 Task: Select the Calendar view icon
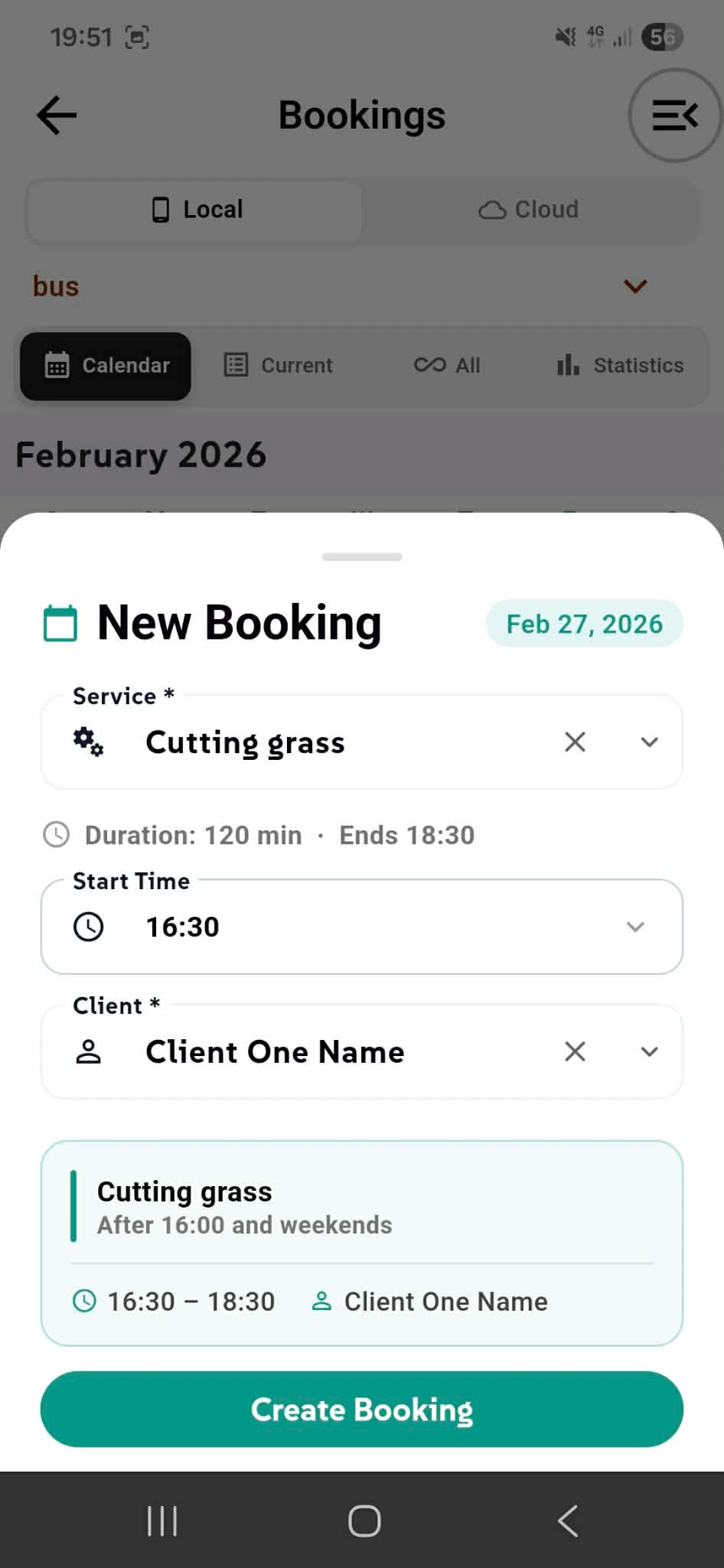[57, 366]
